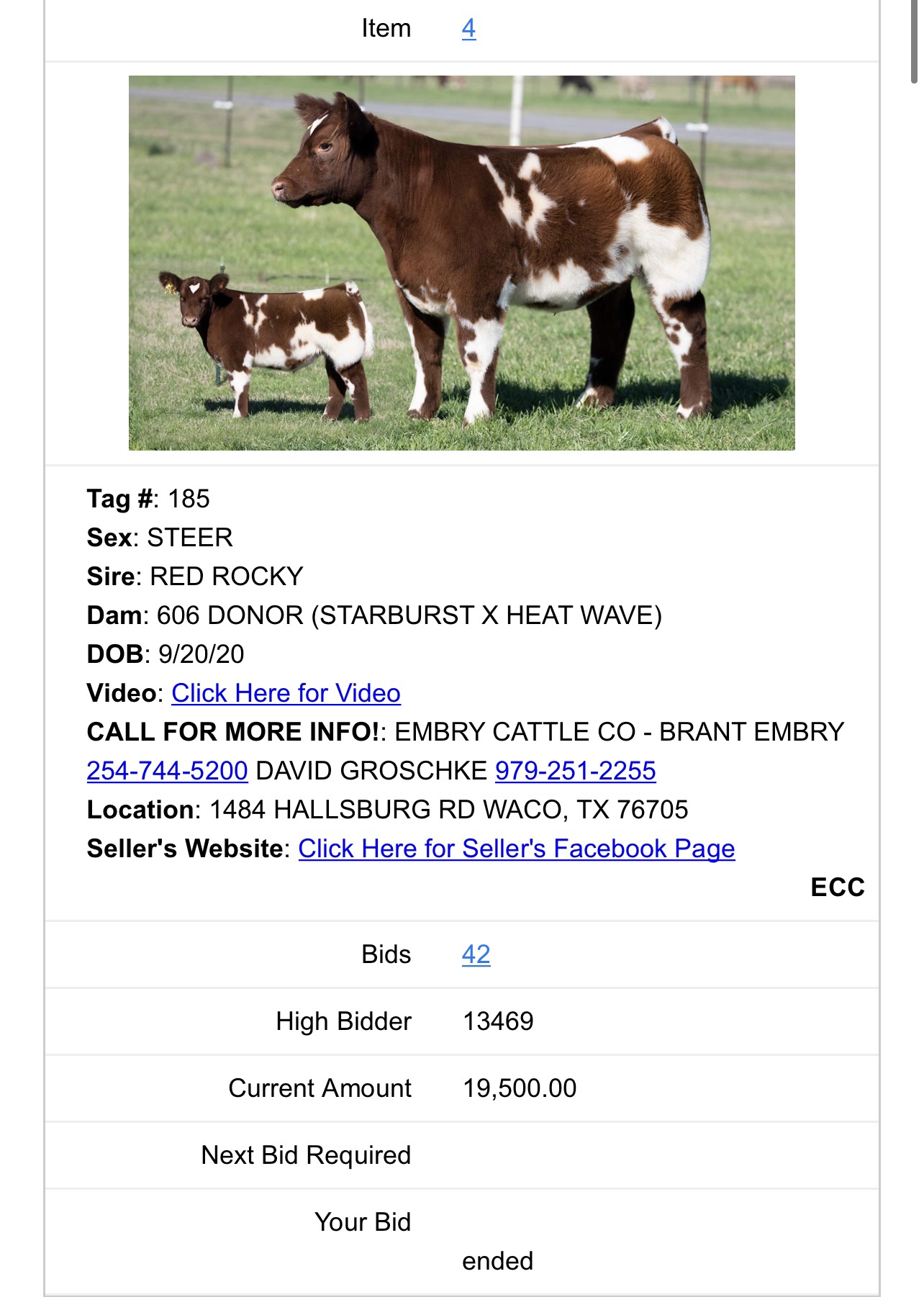
Task: Open item number 4 link
Action: tap(468, 29)
